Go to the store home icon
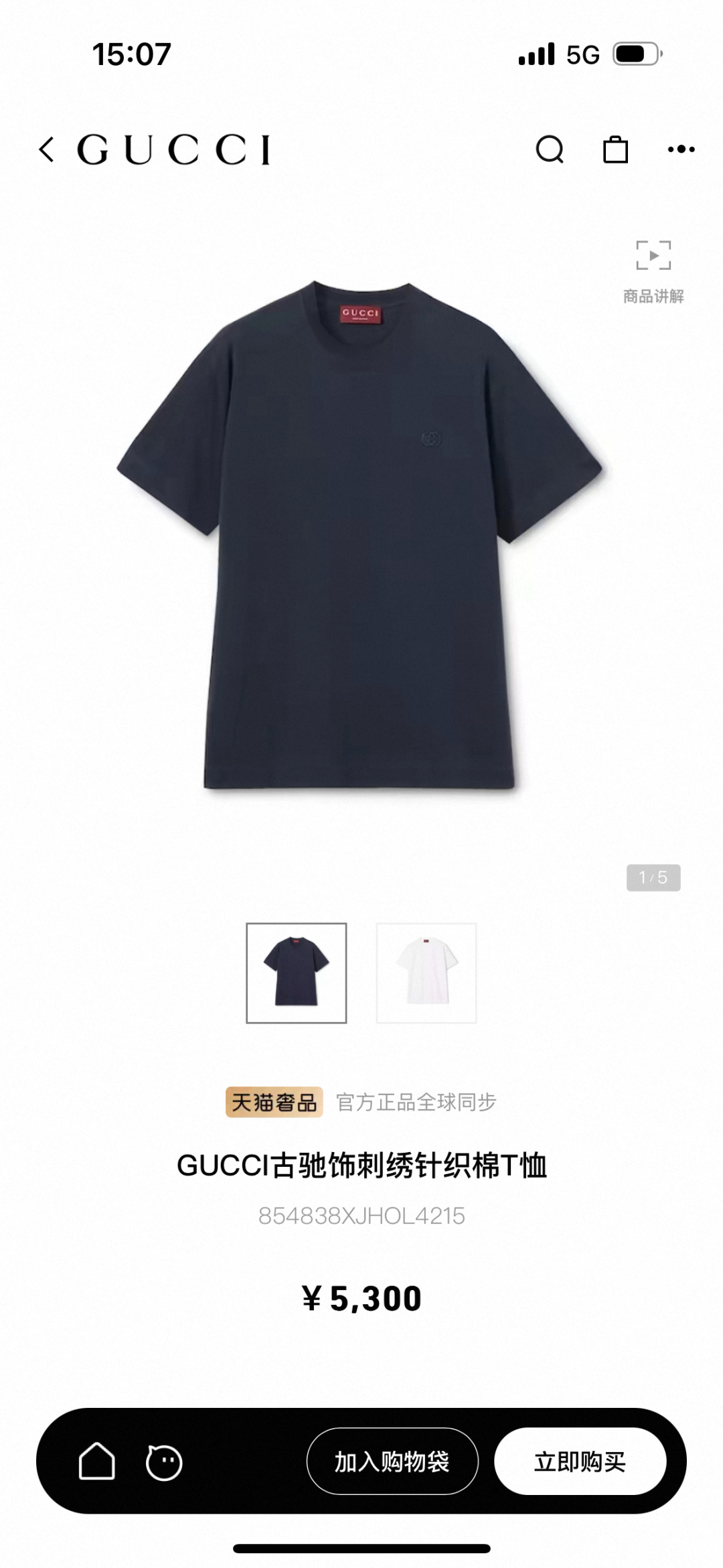 pos(97,1461)
